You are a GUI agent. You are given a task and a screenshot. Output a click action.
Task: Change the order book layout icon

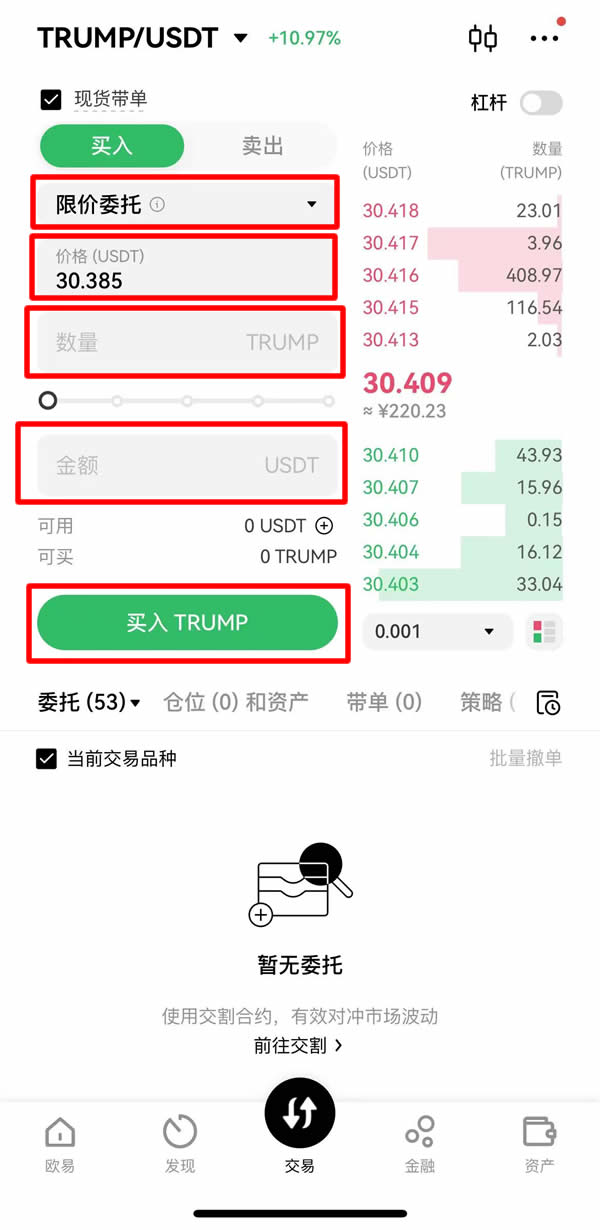(544, 632)
